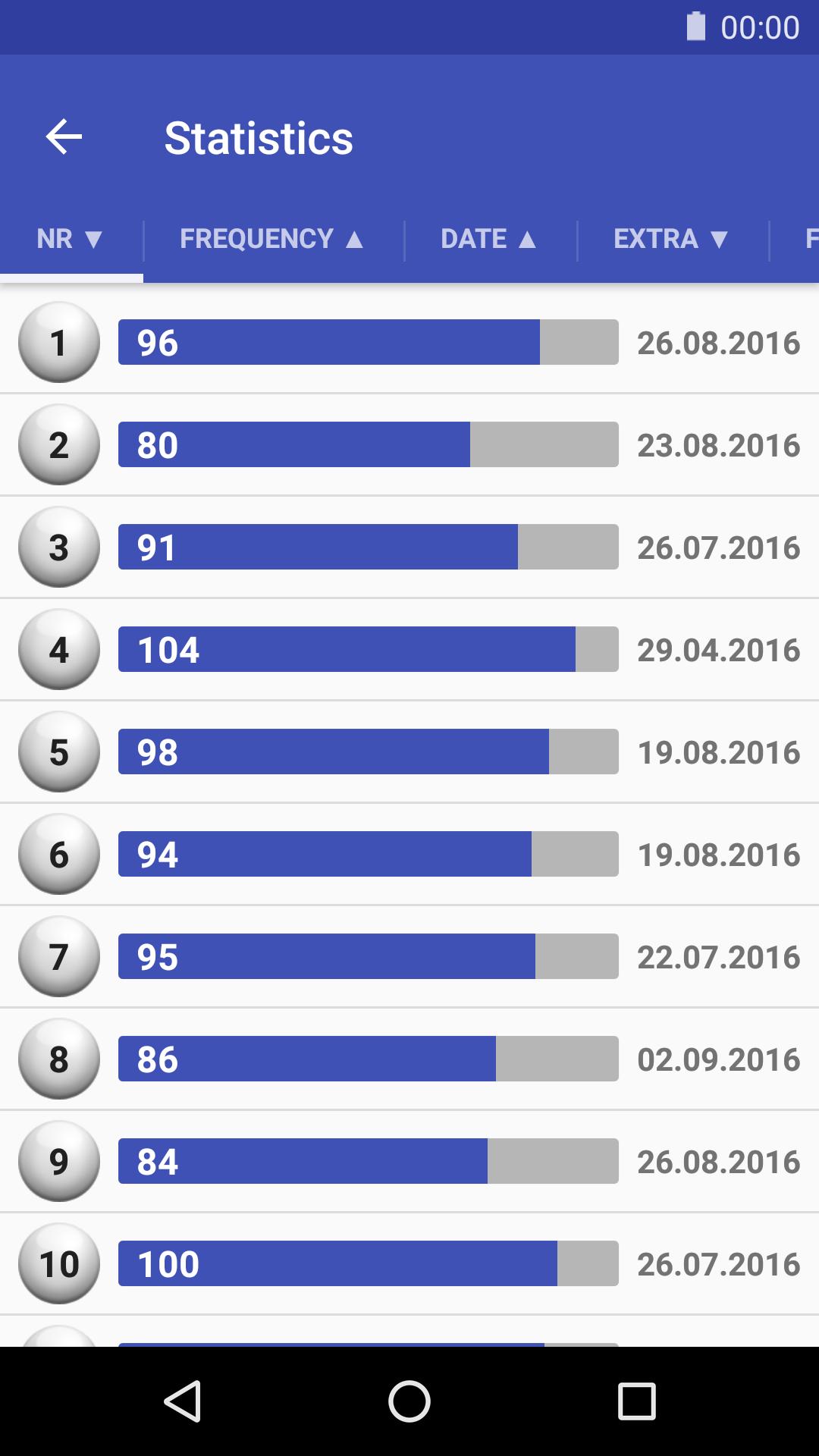Viewport: 819px width, 1456px height.
Task: Toggle ascending sort on the FREQUENCY column
Action: click(354, 239)
